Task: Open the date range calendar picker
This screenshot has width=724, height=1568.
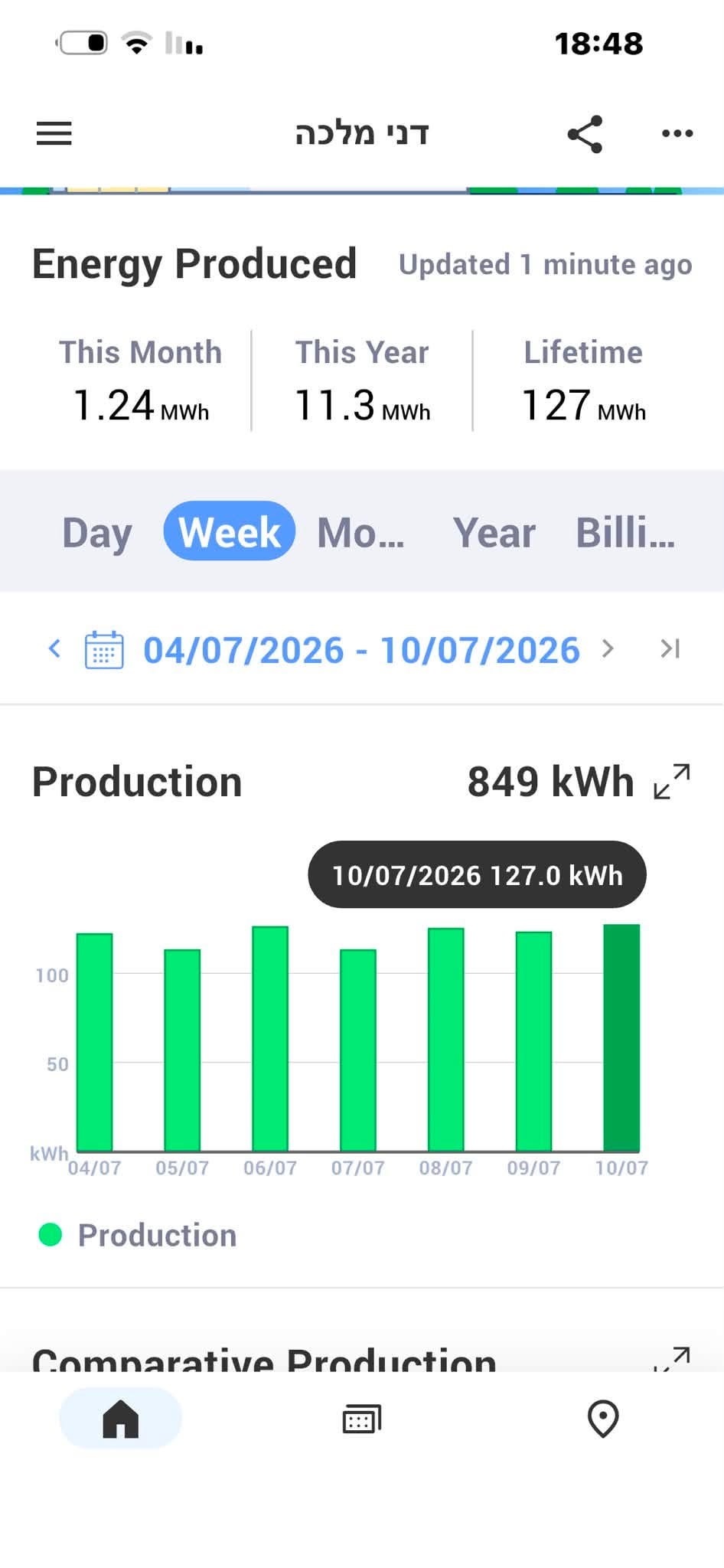Action: [103, 650]
